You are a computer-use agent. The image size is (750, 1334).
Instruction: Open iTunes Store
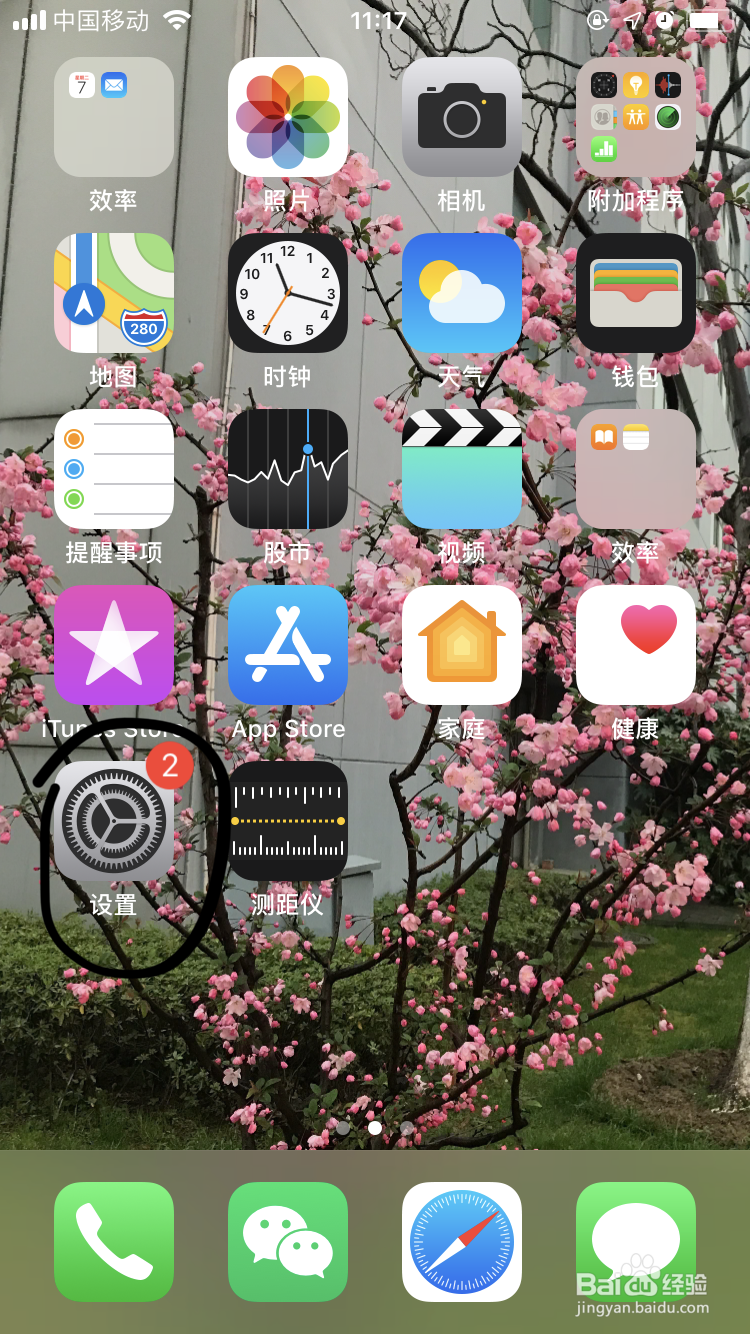[114, 645]
